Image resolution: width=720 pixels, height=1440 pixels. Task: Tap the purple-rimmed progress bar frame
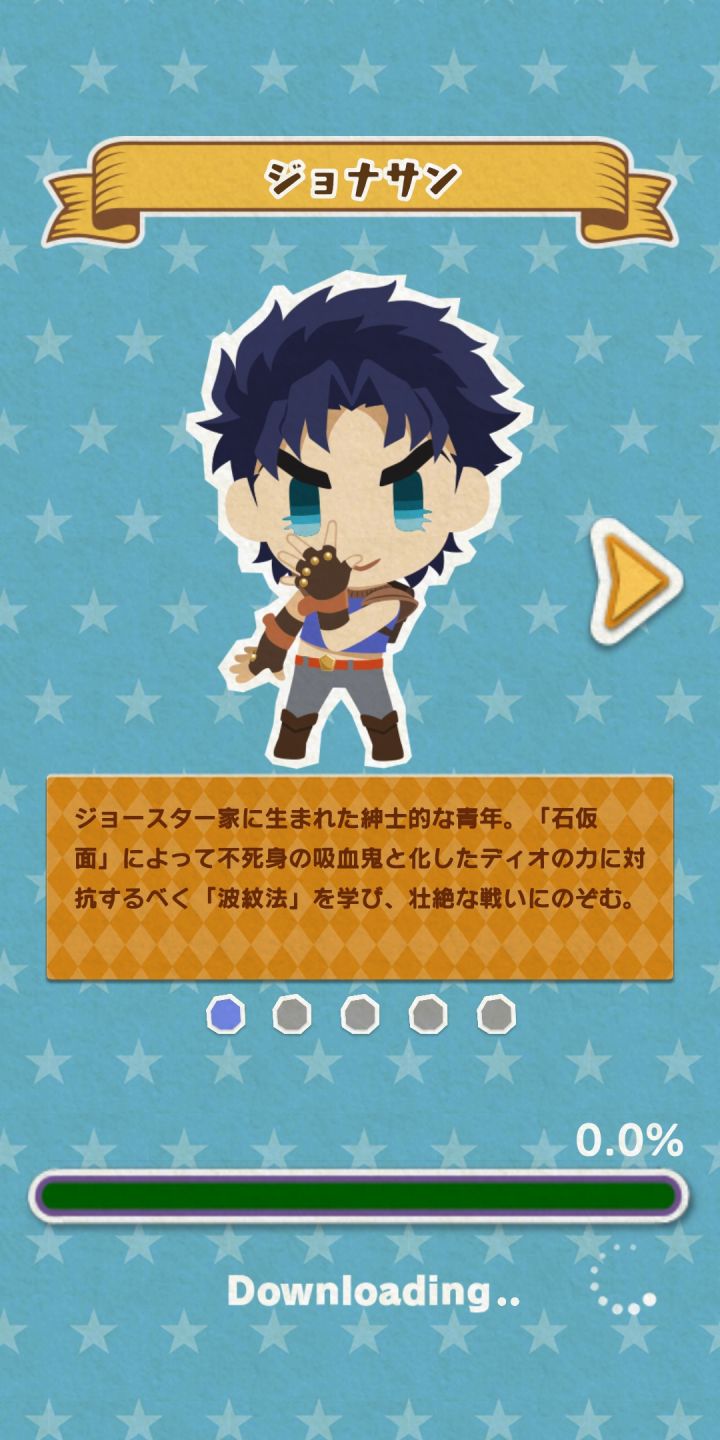[360, 1197]
